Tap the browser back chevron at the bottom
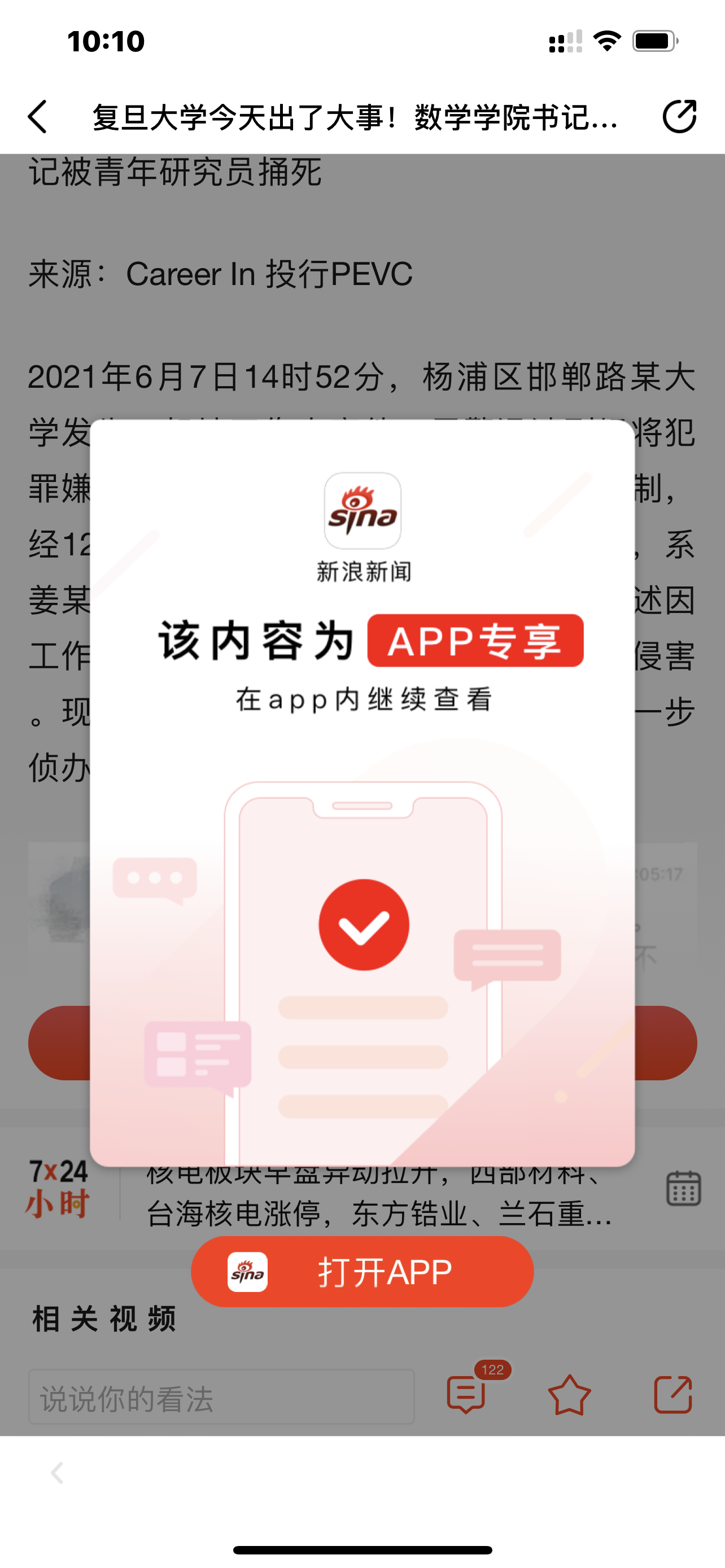 [x=57, y=1473]
